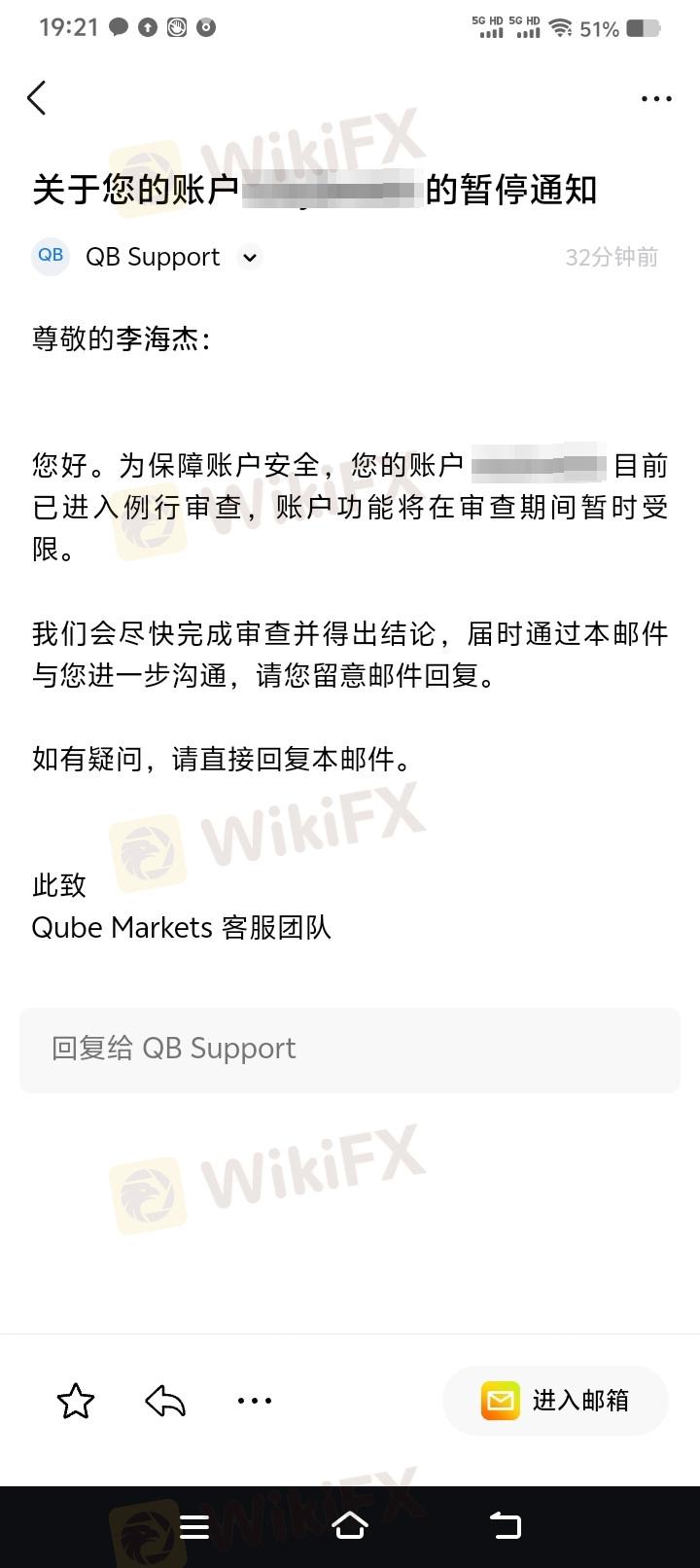Open more actions in the bottom toolbar
700x1568 pixels.
pos(255,1401)
